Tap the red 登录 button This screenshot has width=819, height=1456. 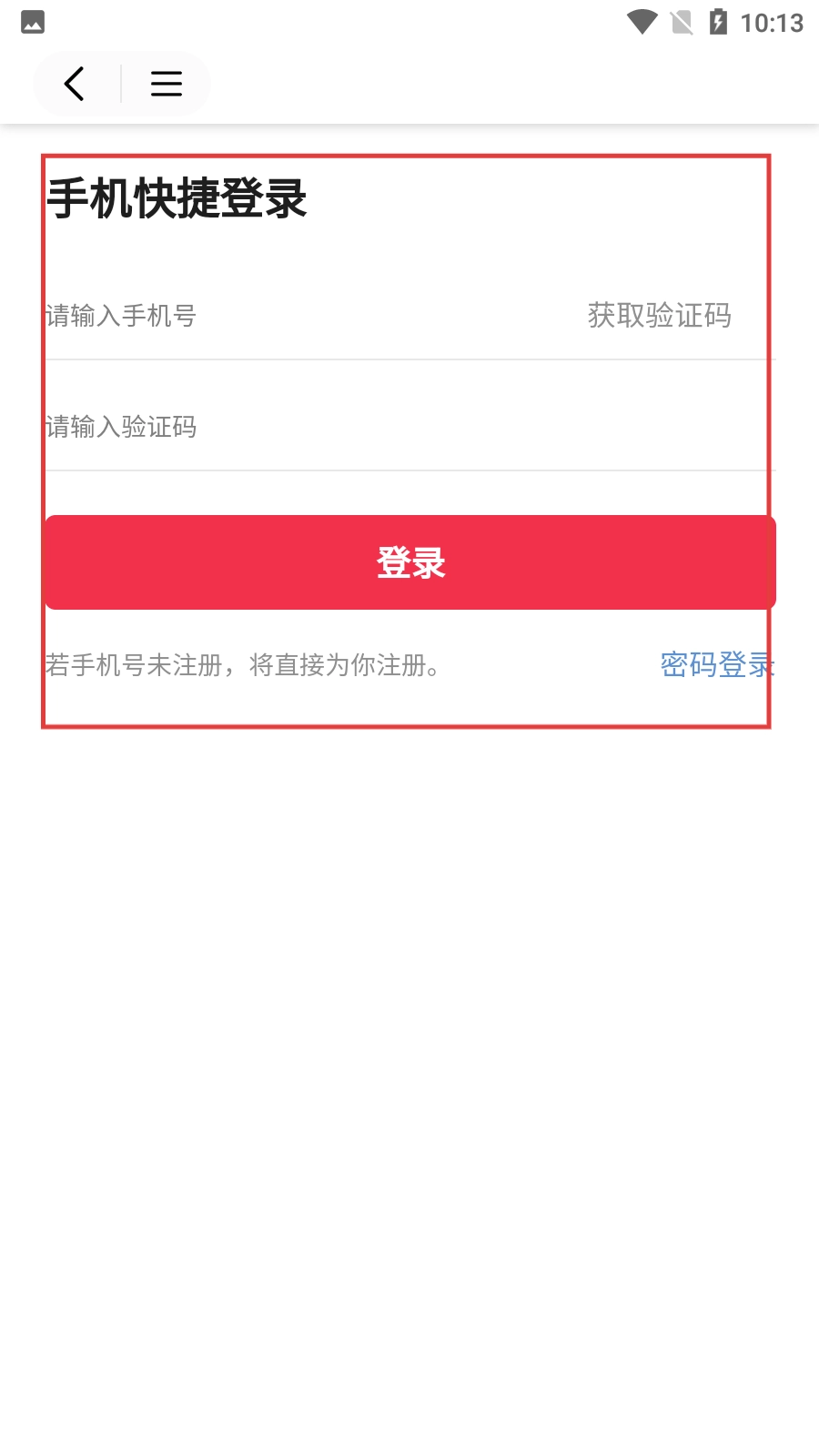410,562
